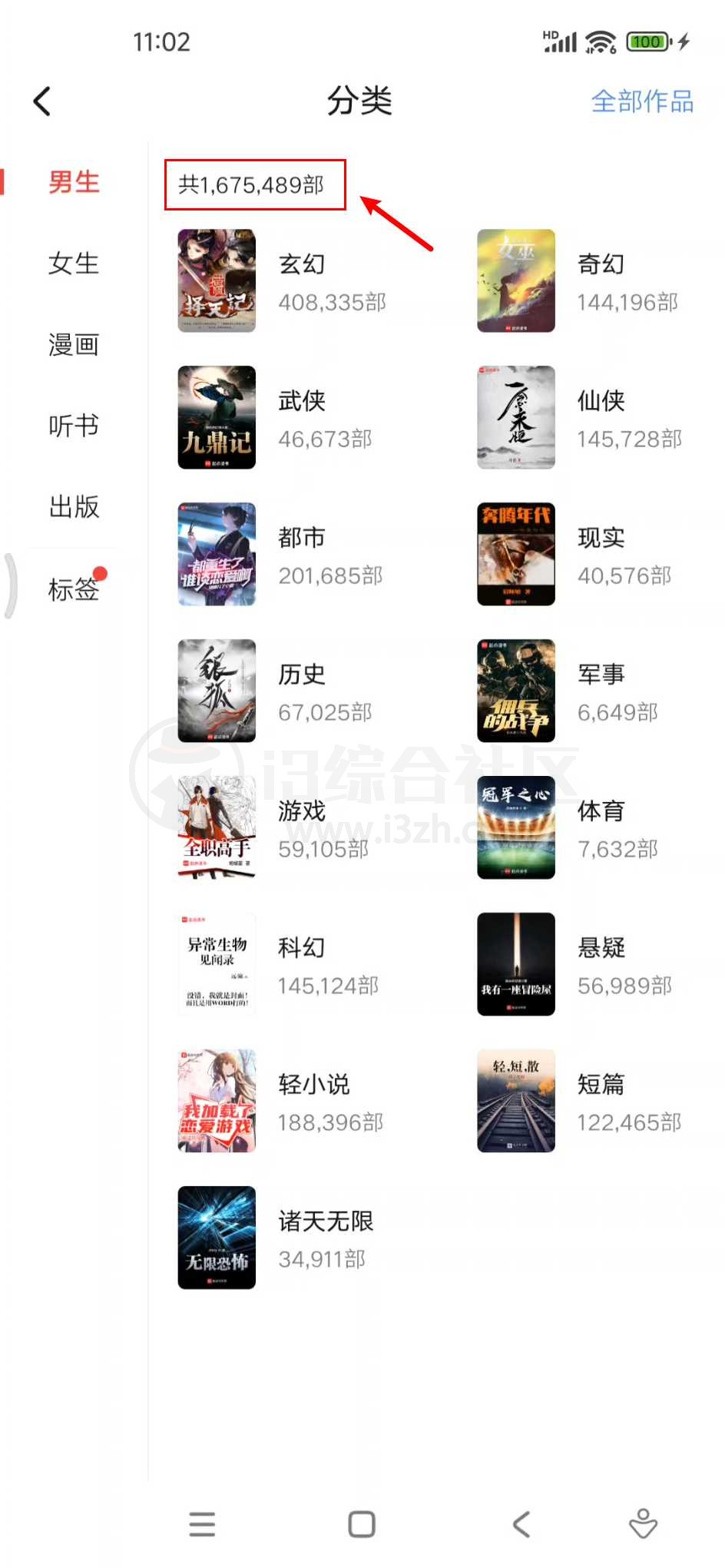The width and height of the screenshot is (725, 1568).
Task: Click the 全职高手 book cover
Action: coord(216,827)
